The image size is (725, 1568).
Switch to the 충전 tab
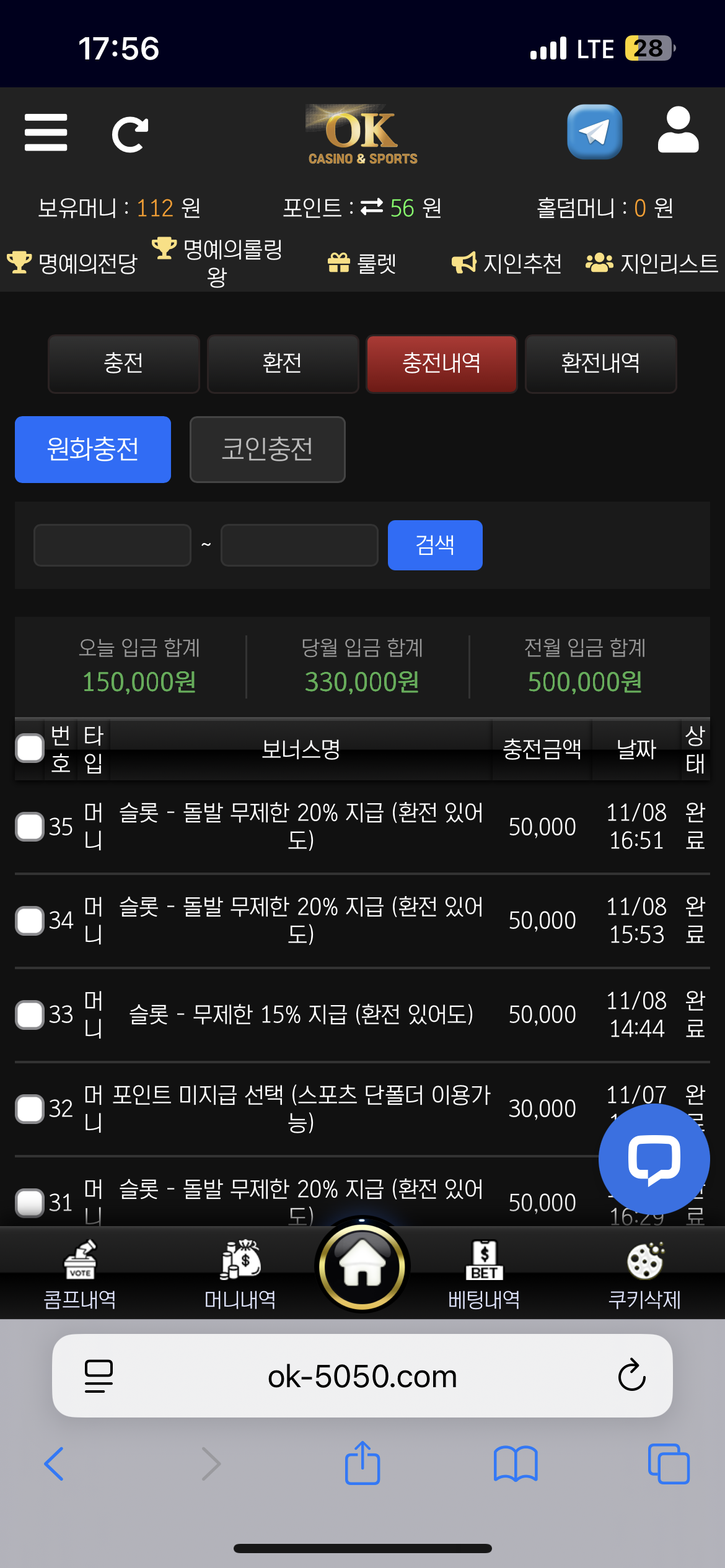[x=123, y=364]
